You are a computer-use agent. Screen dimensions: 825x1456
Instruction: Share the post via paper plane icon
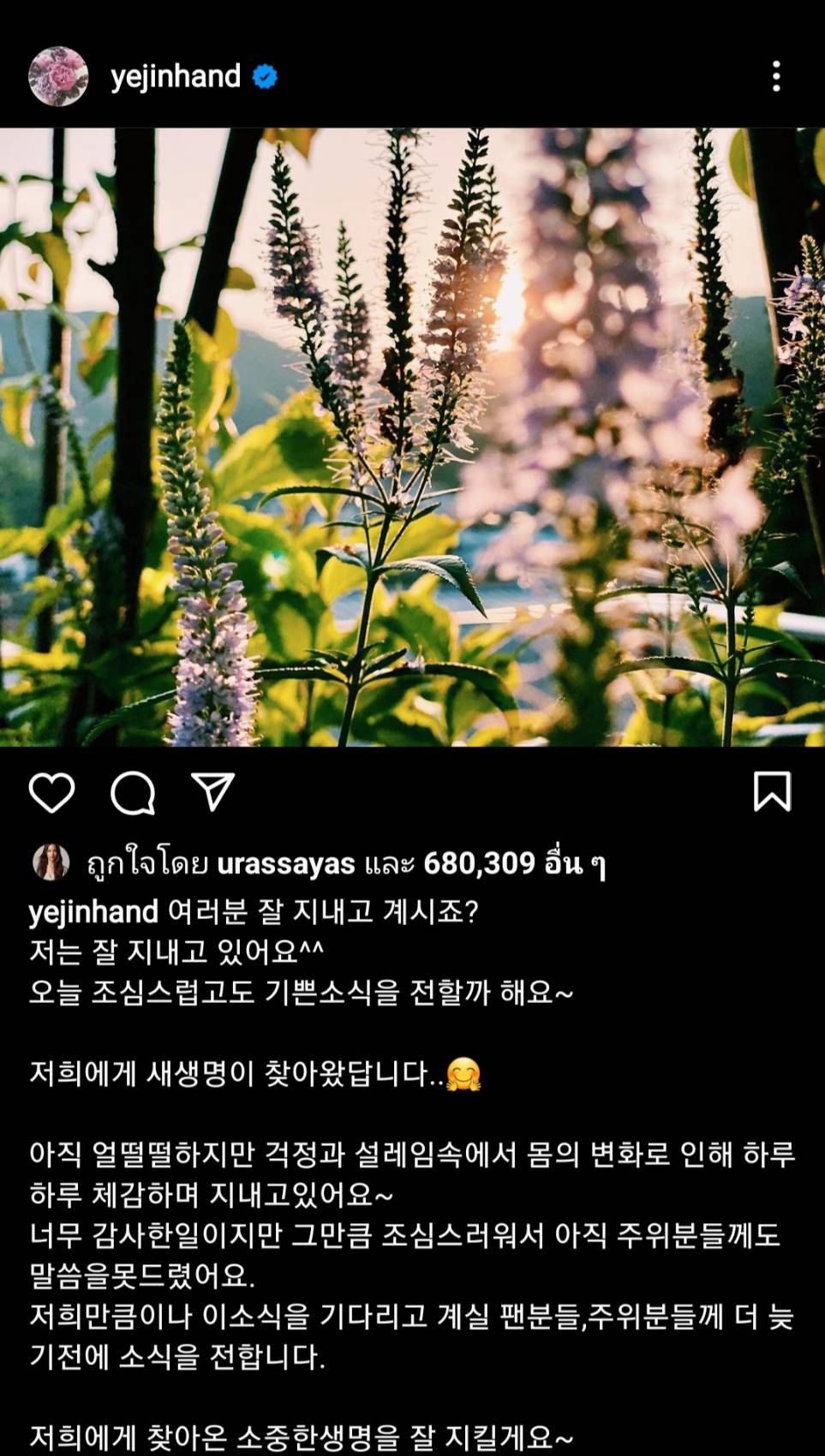click(x=213, y=791)
